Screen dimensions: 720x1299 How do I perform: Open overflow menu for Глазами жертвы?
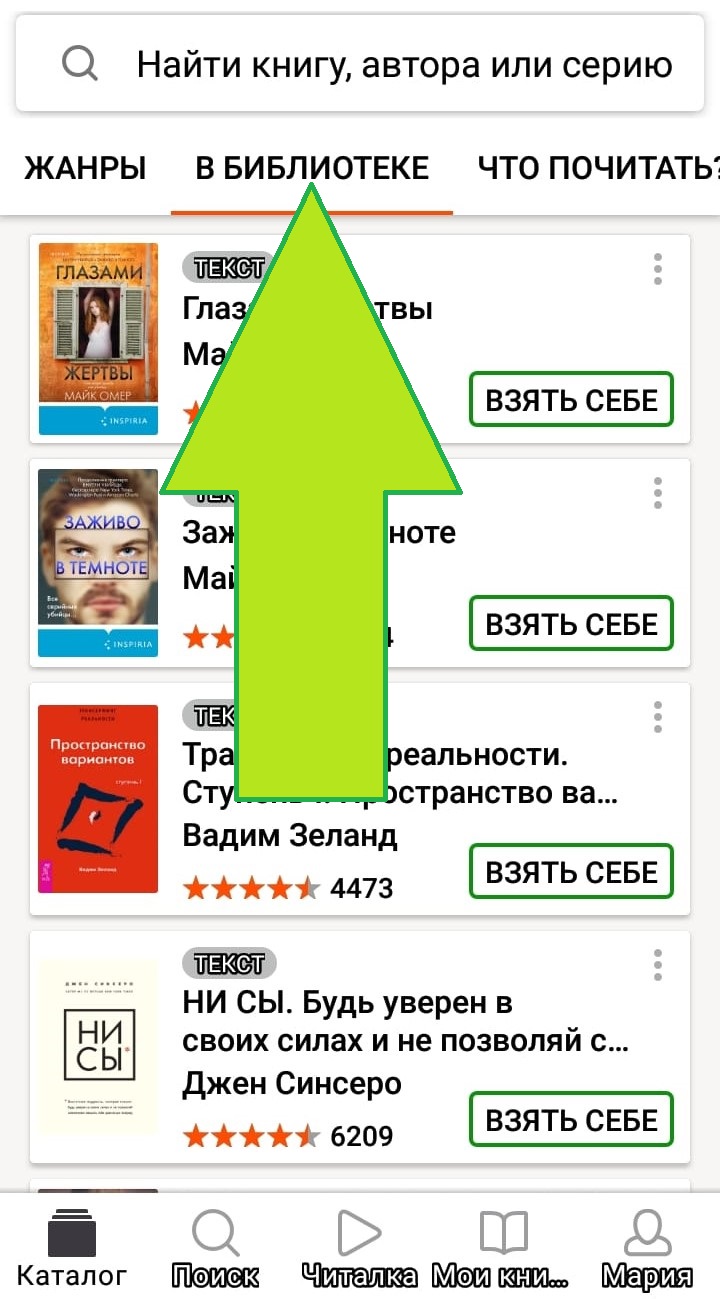(657, 269)
